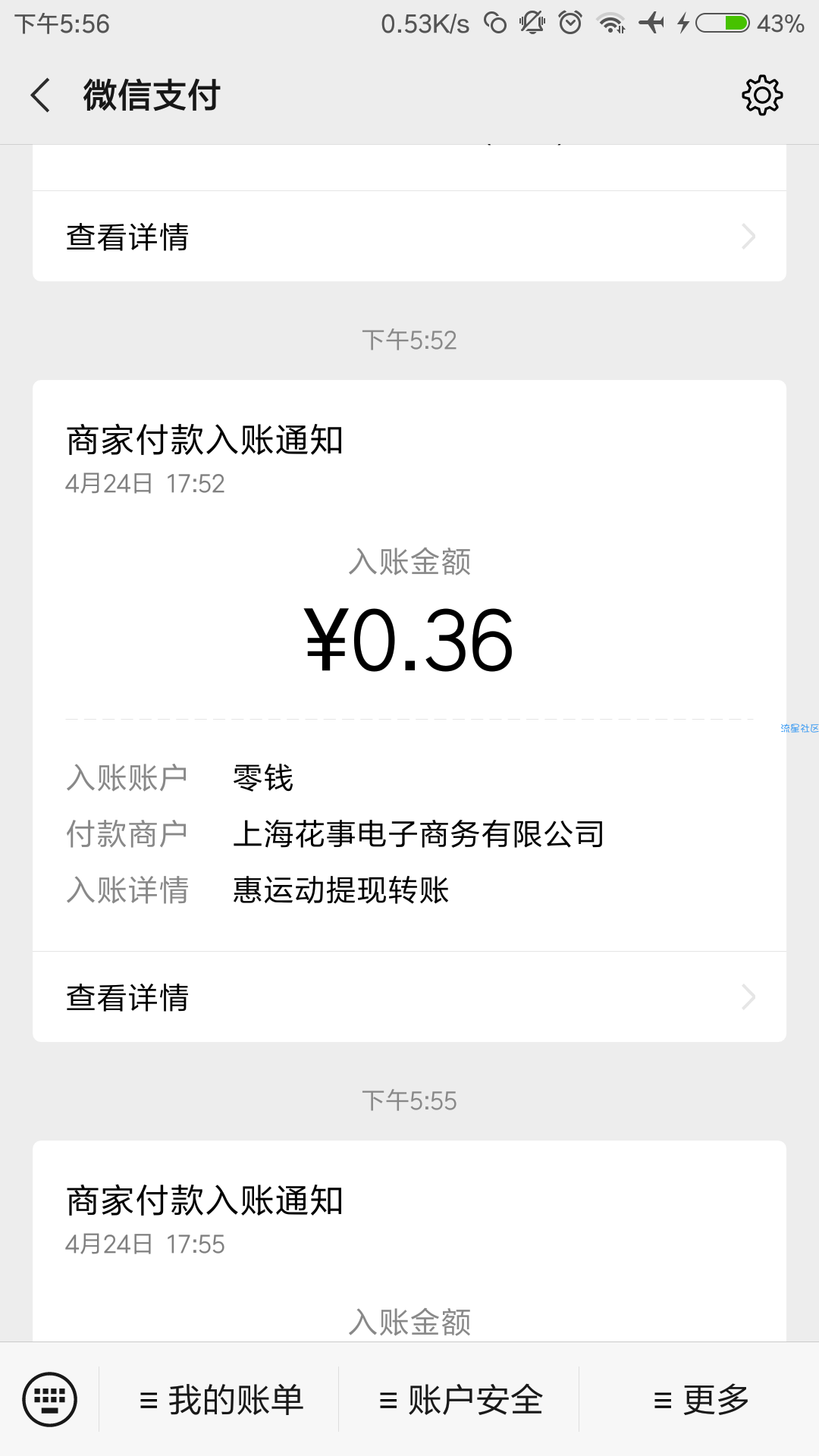Switch to keyboard input mode

pyautogui.click(x=50, y=1399)
